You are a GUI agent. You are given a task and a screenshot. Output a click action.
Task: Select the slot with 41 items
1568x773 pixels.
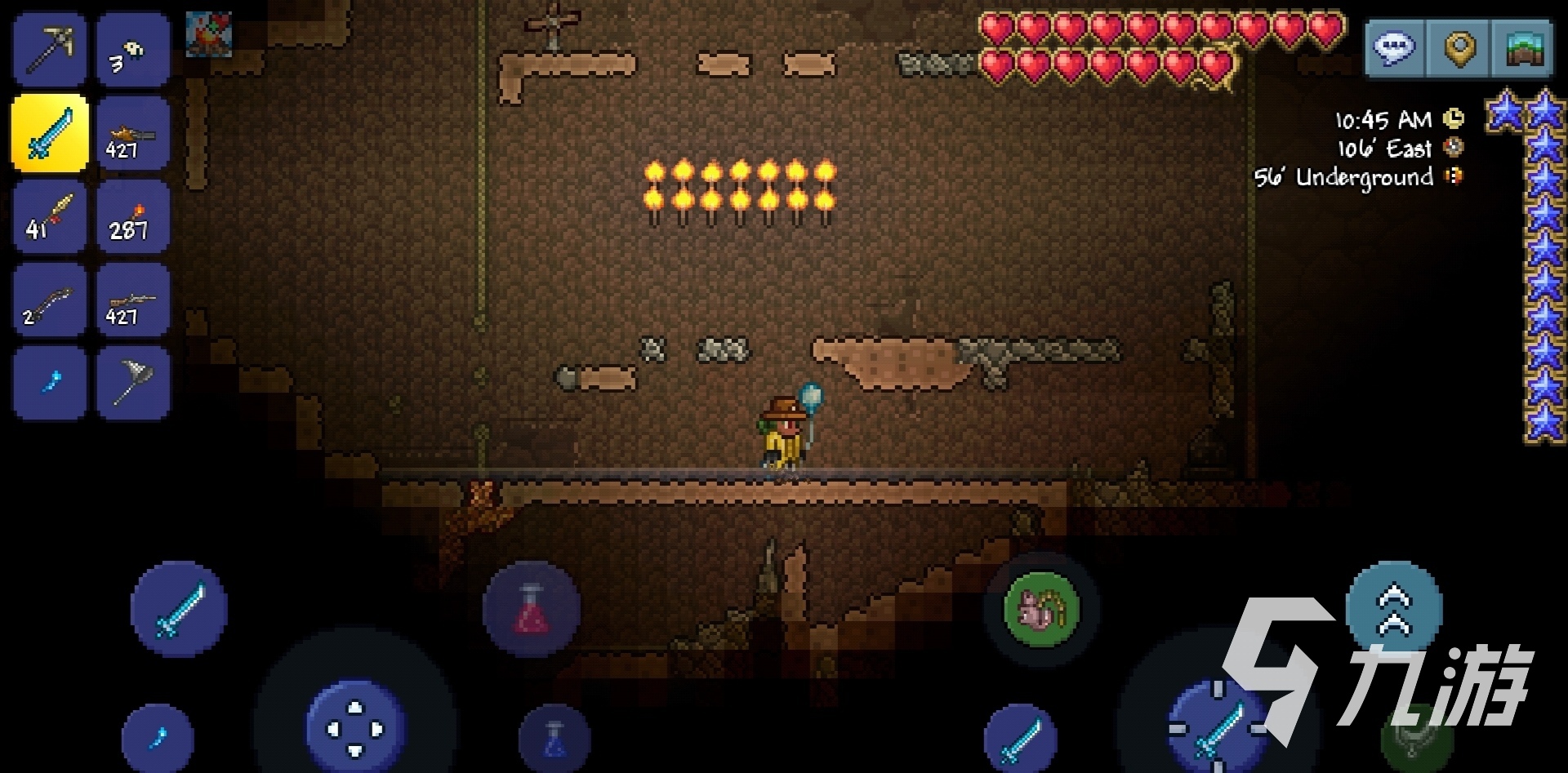(49, 217)
